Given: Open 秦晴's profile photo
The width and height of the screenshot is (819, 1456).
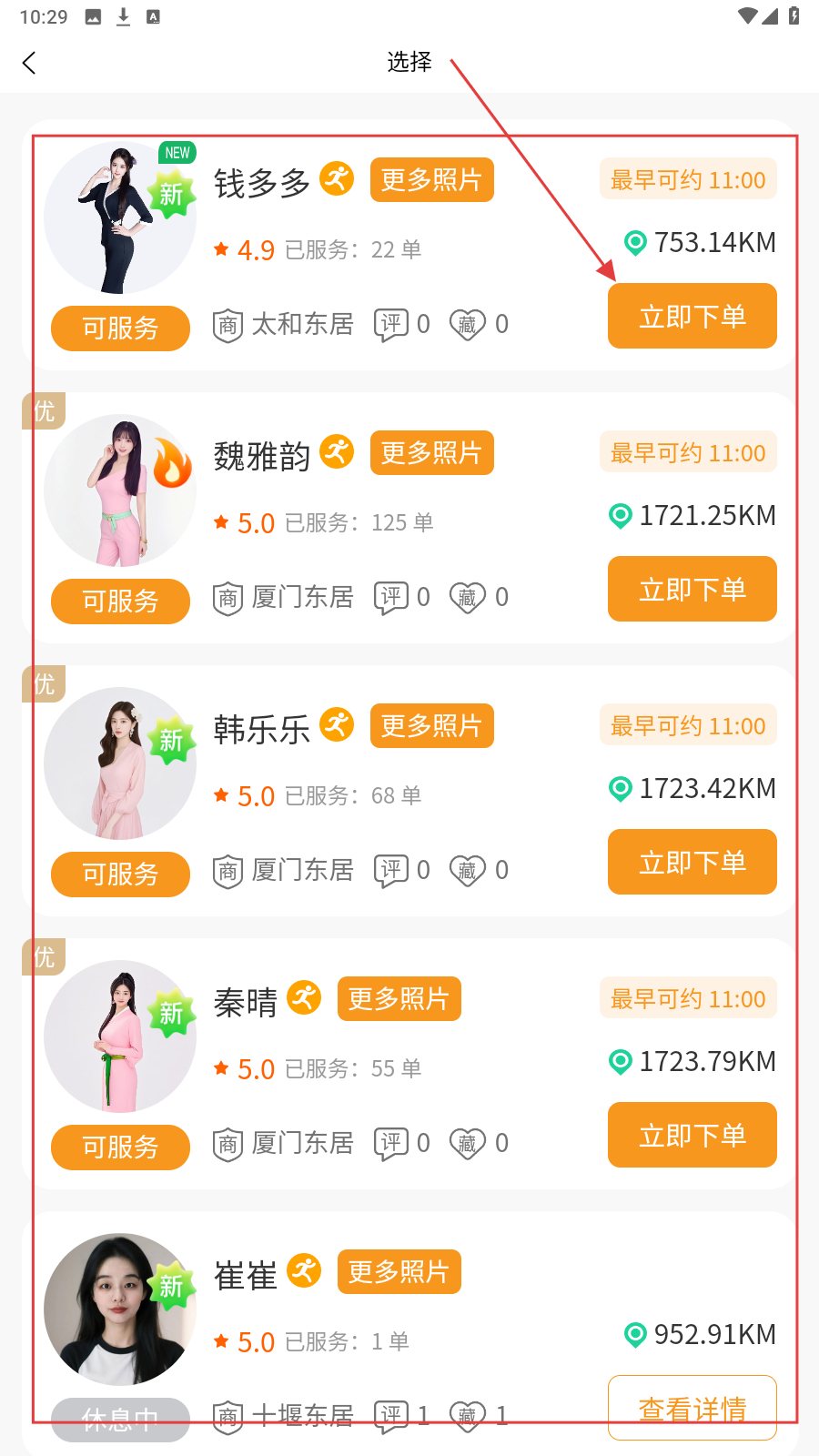Looking at the screenshot, I should point(119,1037).
